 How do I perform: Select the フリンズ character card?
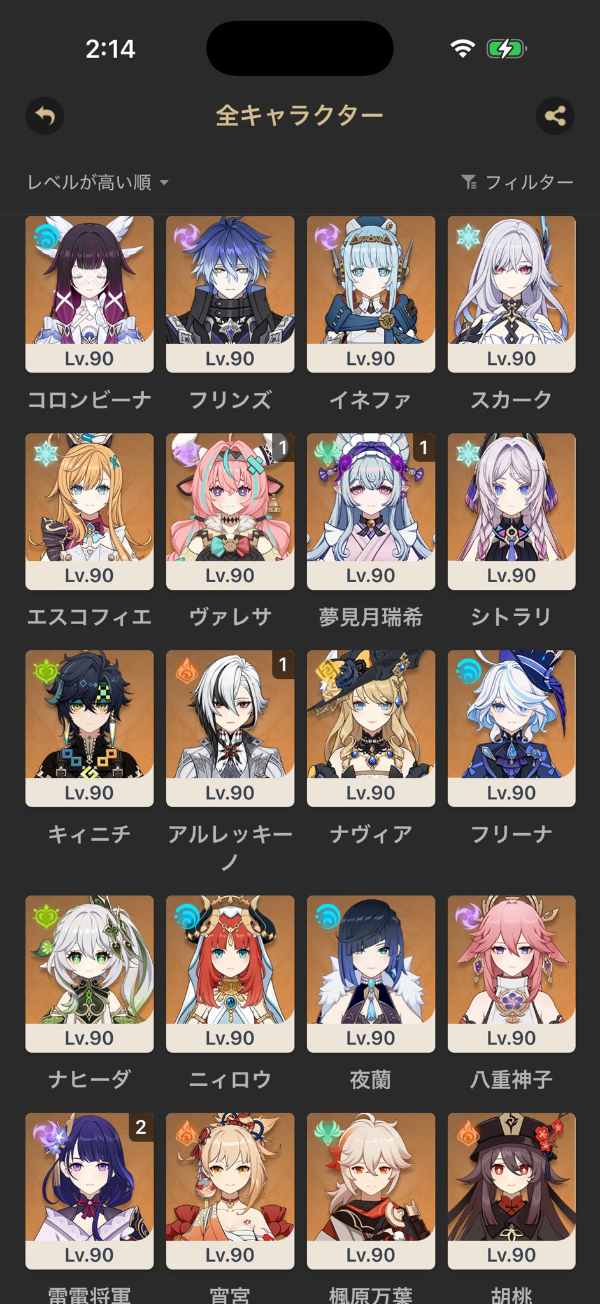[230, 294]
